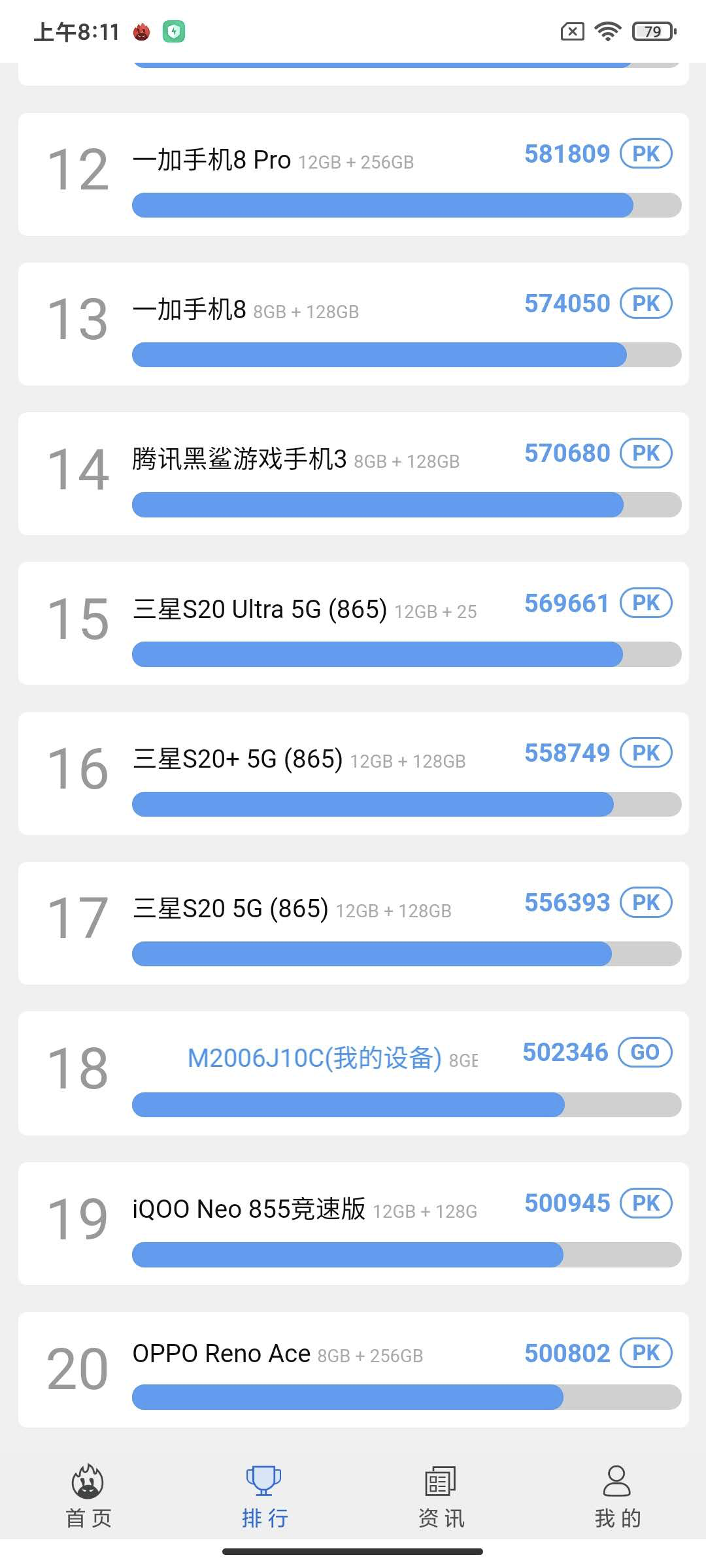Select PK for 三星S20 Ultra 5G

(x=645, y=603)
